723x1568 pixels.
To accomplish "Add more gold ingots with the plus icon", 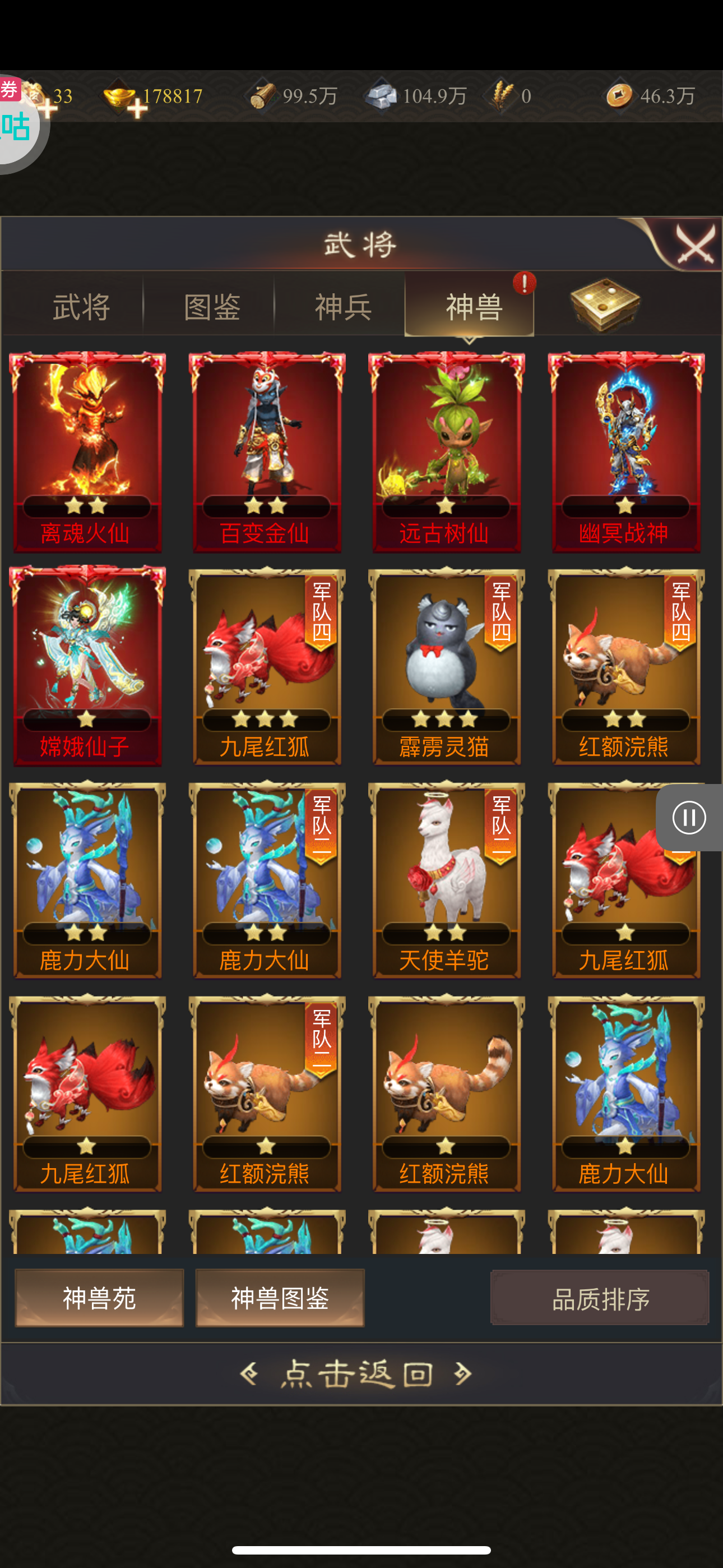I will 137,108.
